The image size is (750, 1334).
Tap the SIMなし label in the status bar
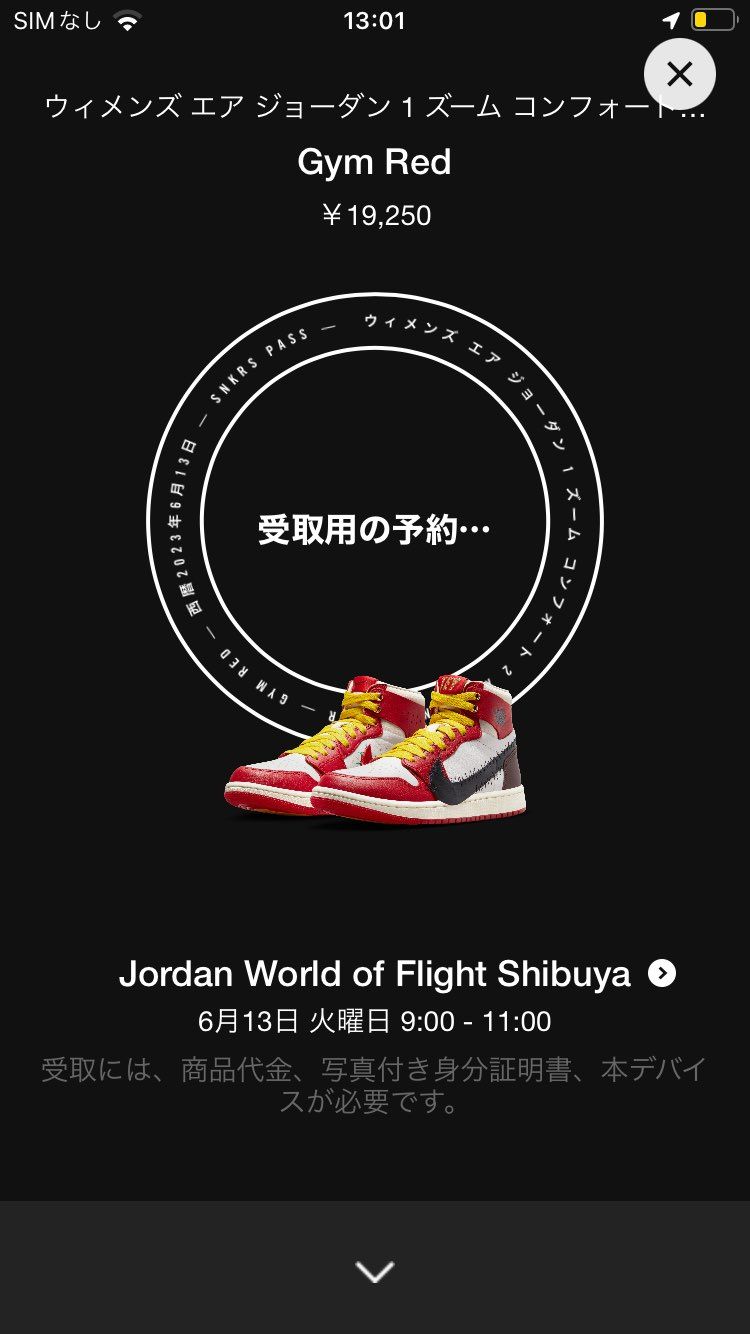coord(54,18)
